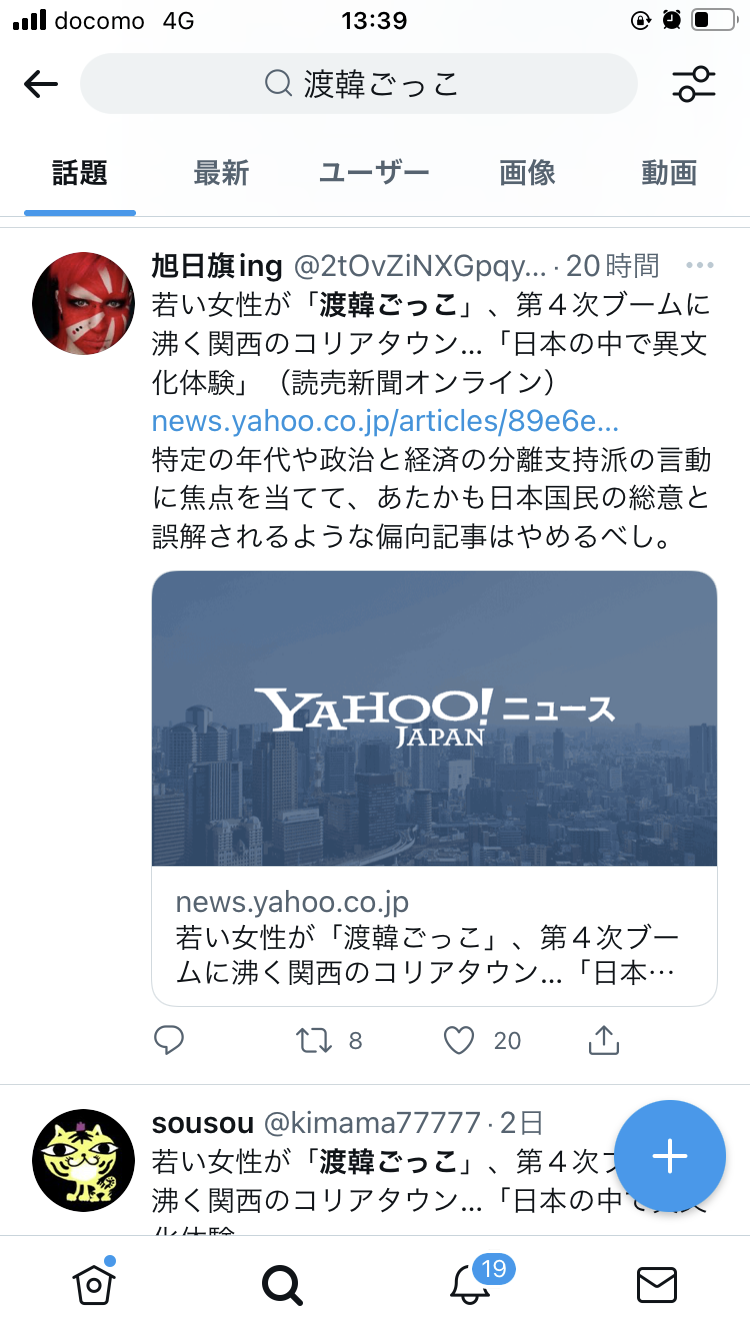This screenshot has width=750, height=1334.
Task: Switch to the 画像 tab
Action: (527, 173)
